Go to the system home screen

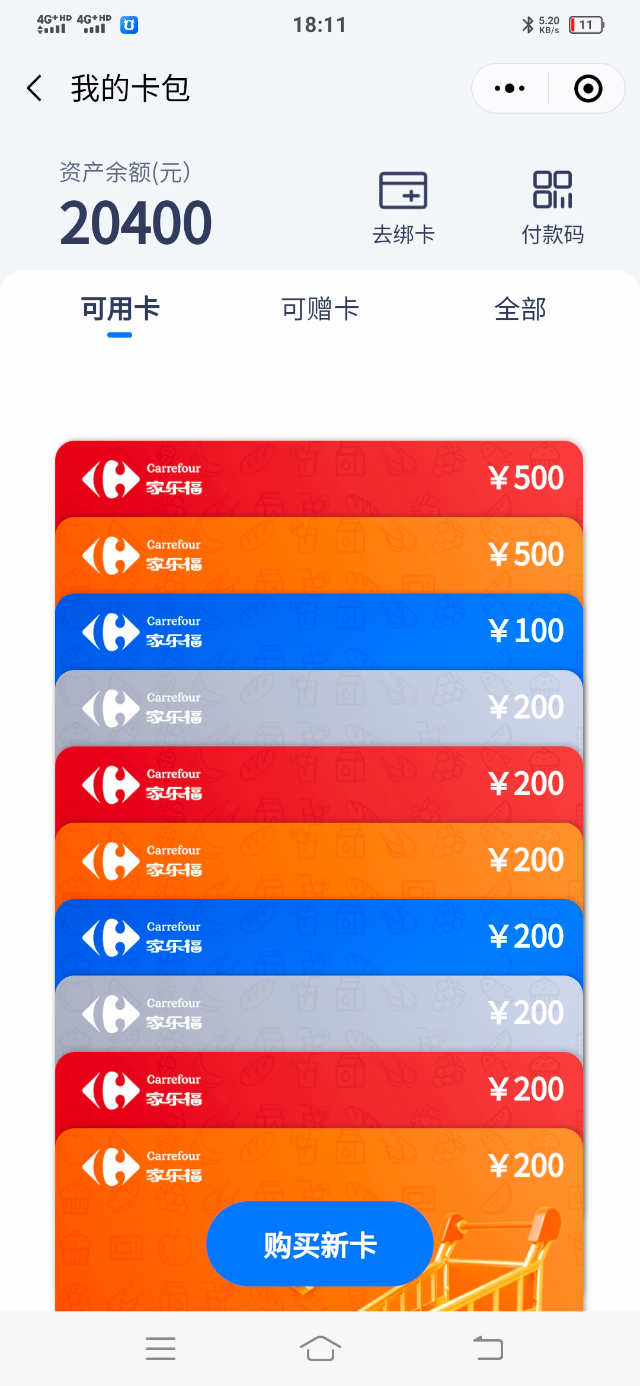click(320, 1348)
